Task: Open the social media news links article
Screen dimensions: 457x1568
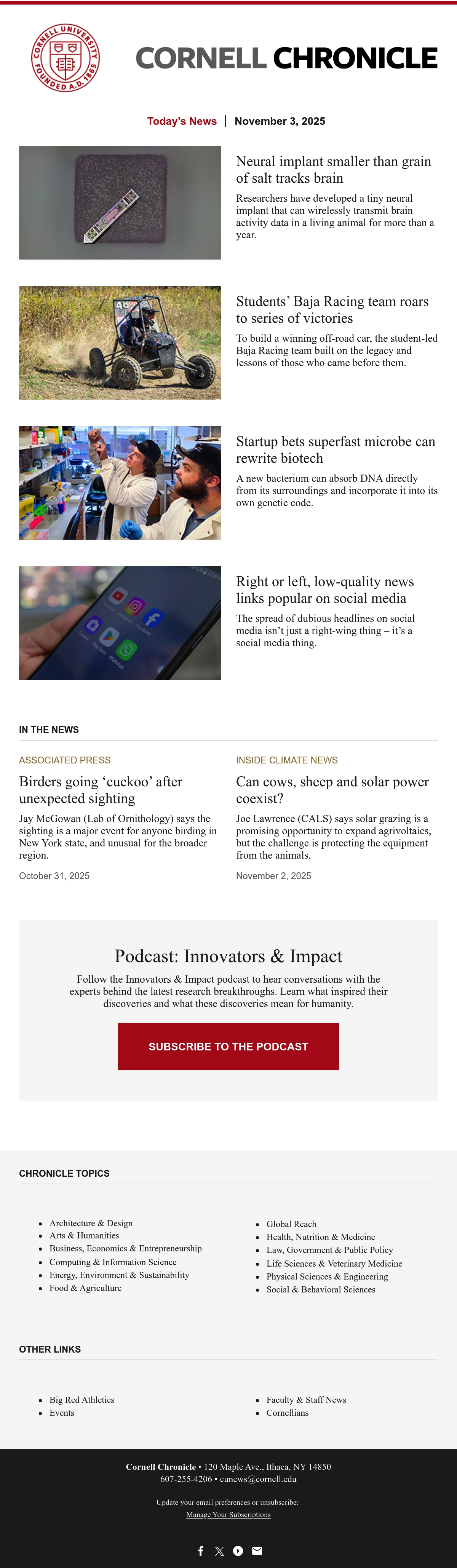Action: point(325,590)
